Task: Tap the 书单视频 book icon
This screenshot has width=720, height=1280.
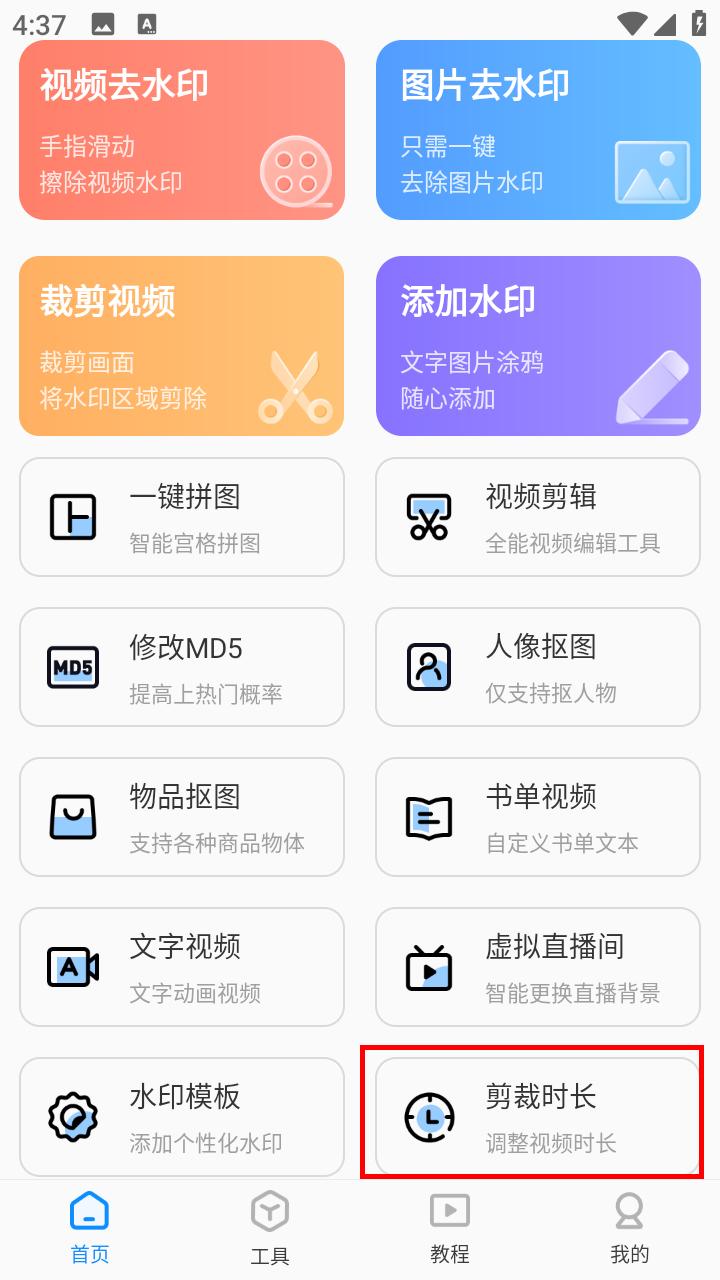Action: coord(429,818)
